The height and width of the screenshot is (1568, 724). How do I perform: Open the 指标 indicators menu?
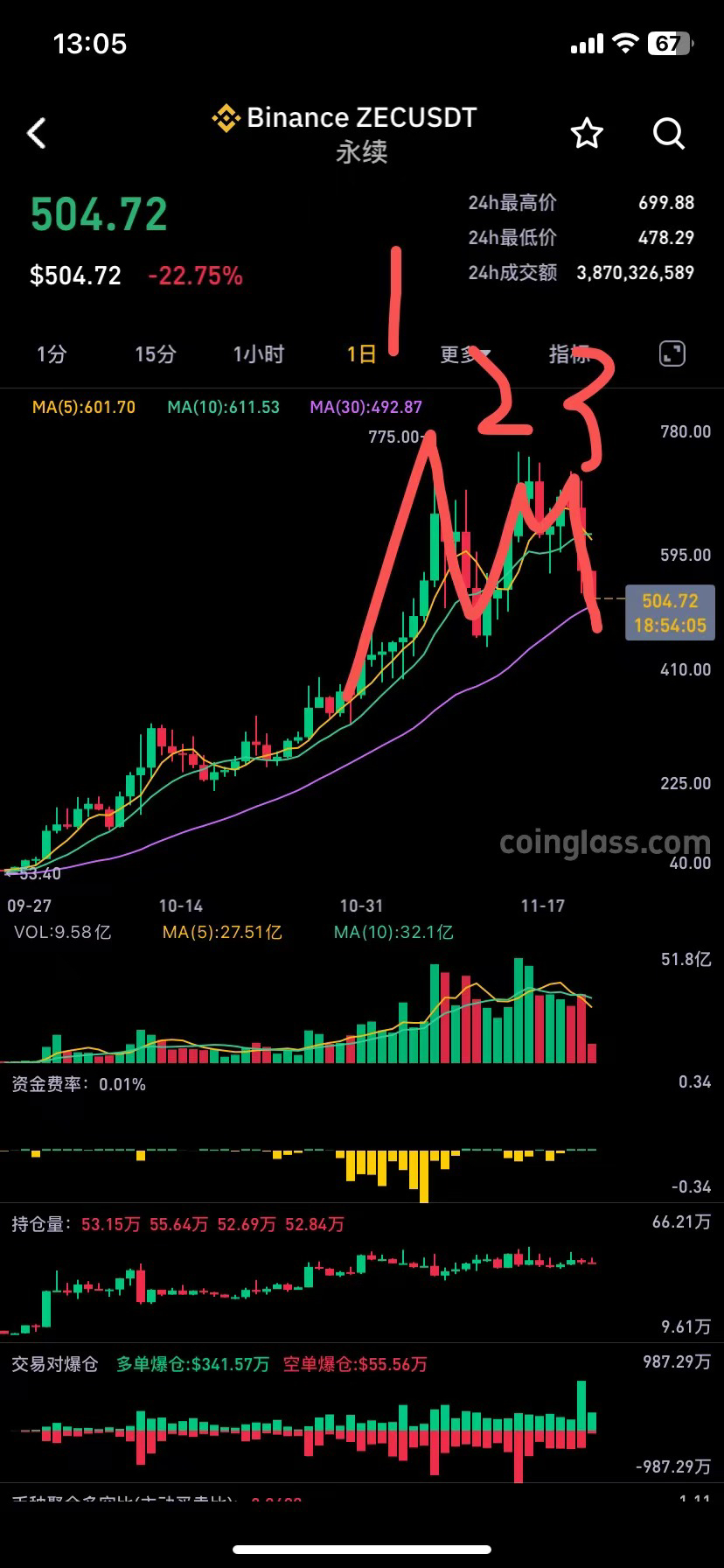[x=568, y=354]
